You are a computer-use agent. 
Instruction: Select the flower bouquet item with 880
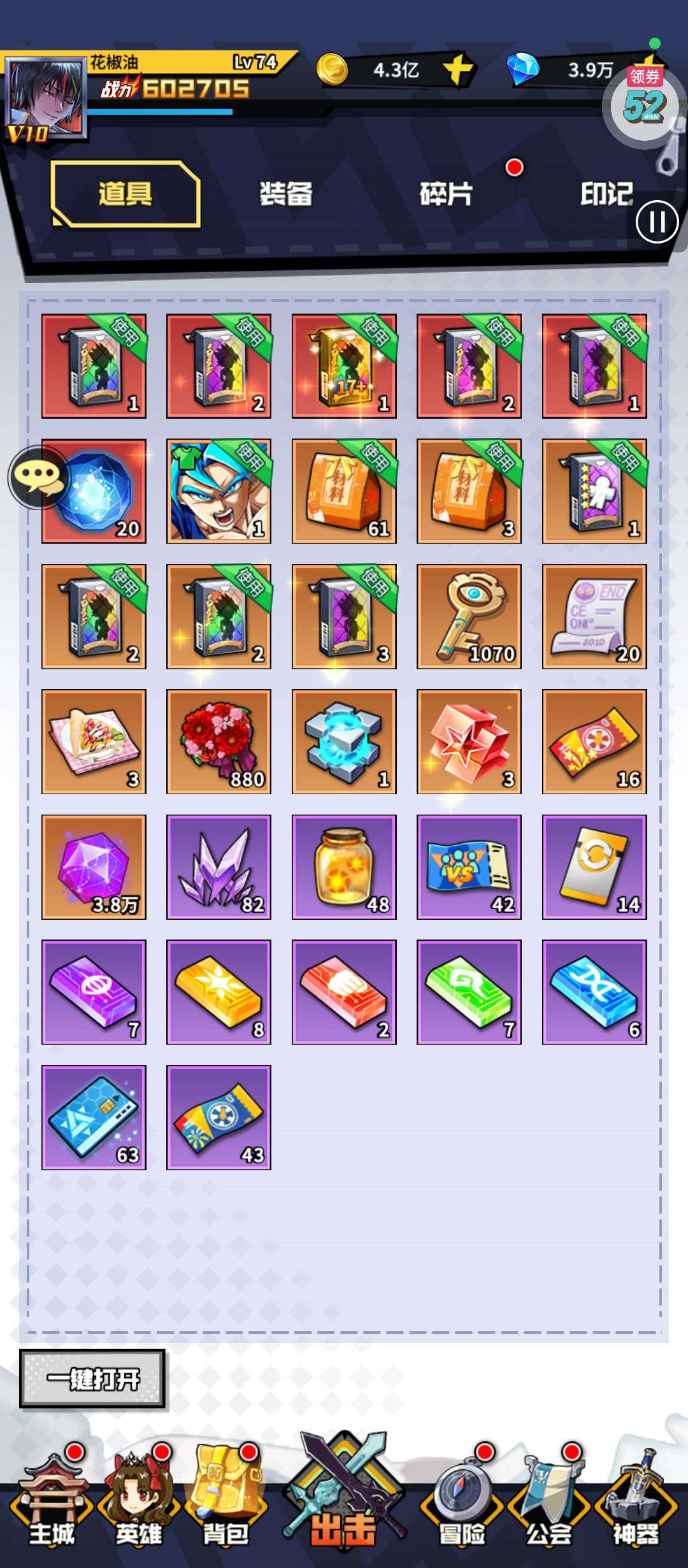pyautogui.click(x=219, y=741)
